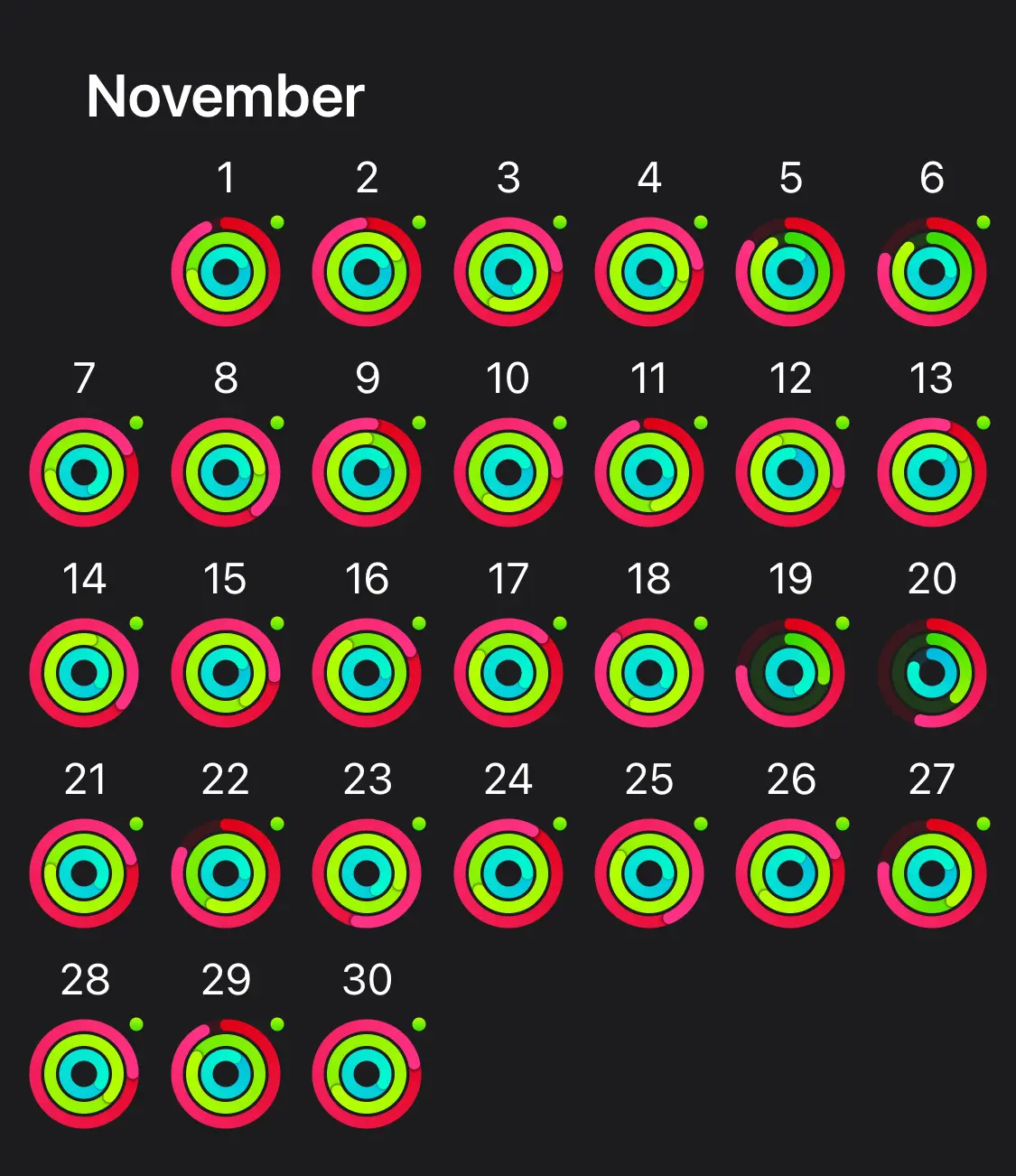View detailed rings for November 10
Screen dimensions: 1016x1176
click(508, 471)
